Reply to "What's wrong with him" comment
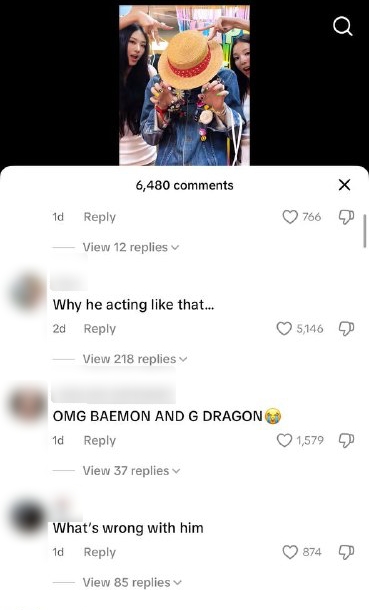The image size is (369, 610). click(100, 552)
